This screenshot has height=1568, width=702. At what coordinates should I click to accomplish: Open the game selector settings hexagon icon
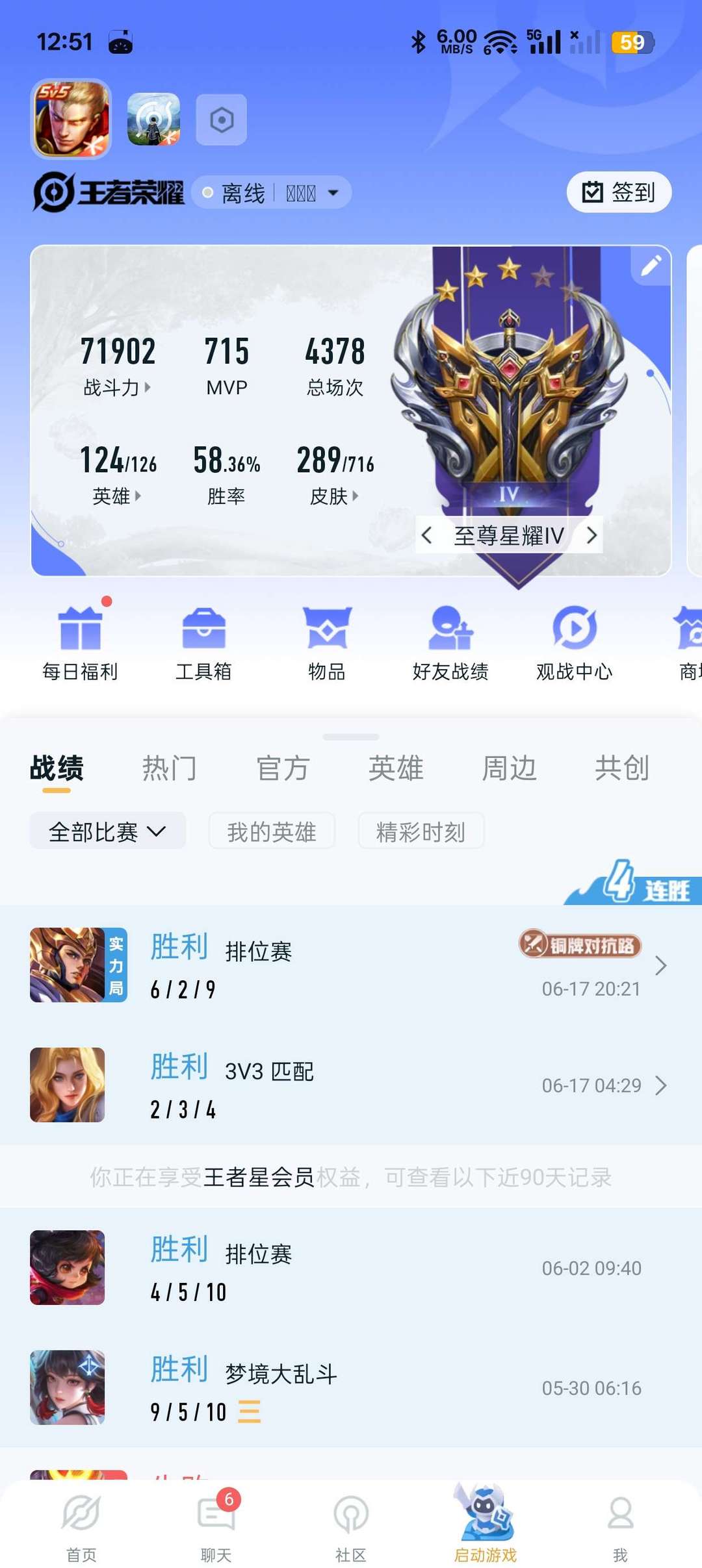(x=221, y=120)
